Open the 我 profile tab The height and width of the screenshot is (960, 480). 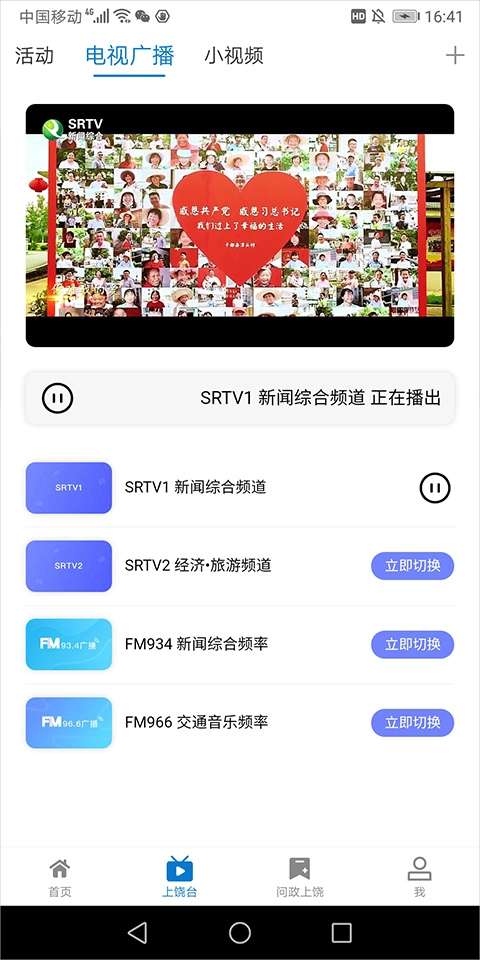(419, 877)
